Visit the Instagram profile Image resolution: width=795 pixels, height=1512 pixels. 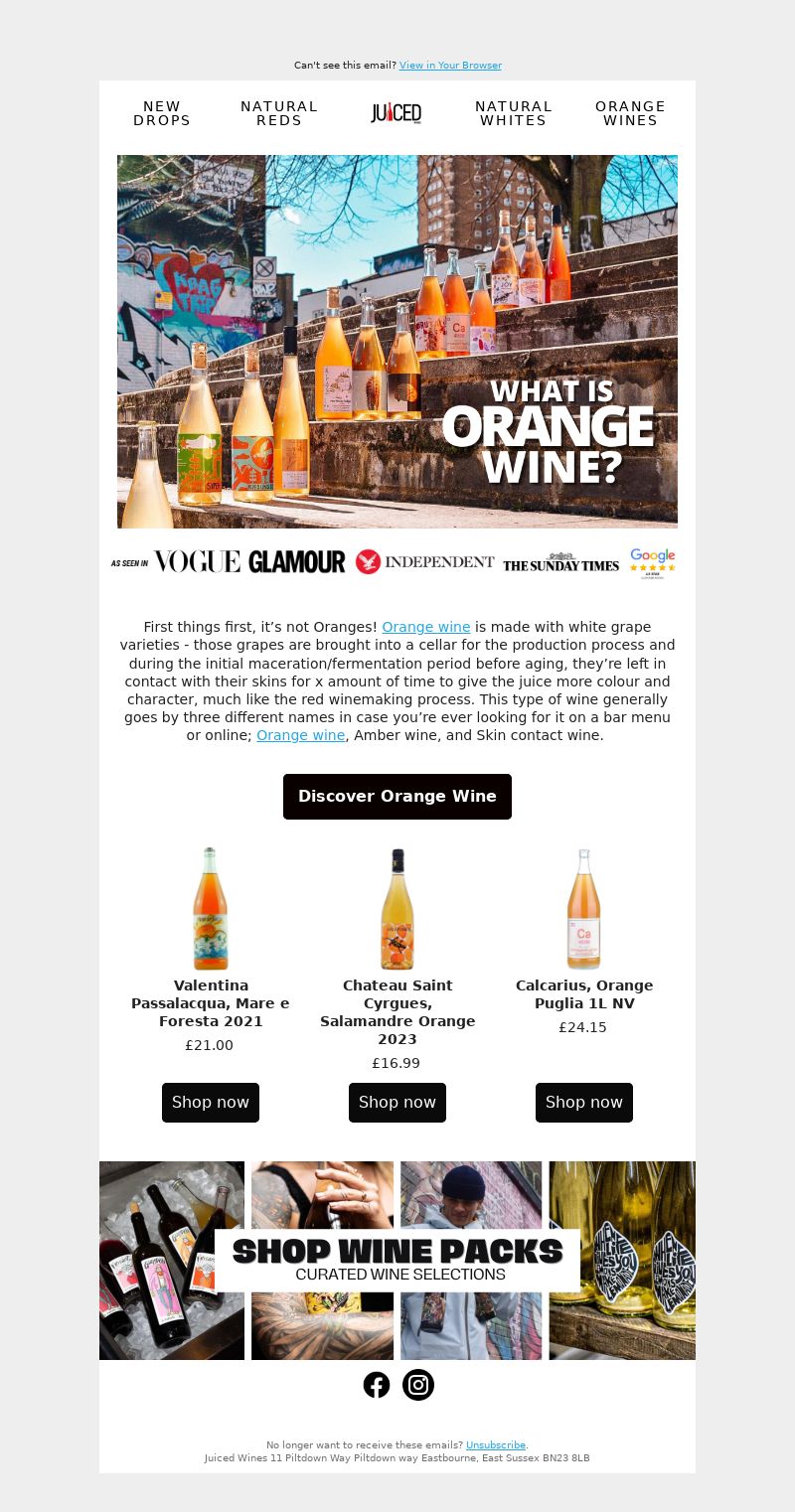tap(418, 1385)
